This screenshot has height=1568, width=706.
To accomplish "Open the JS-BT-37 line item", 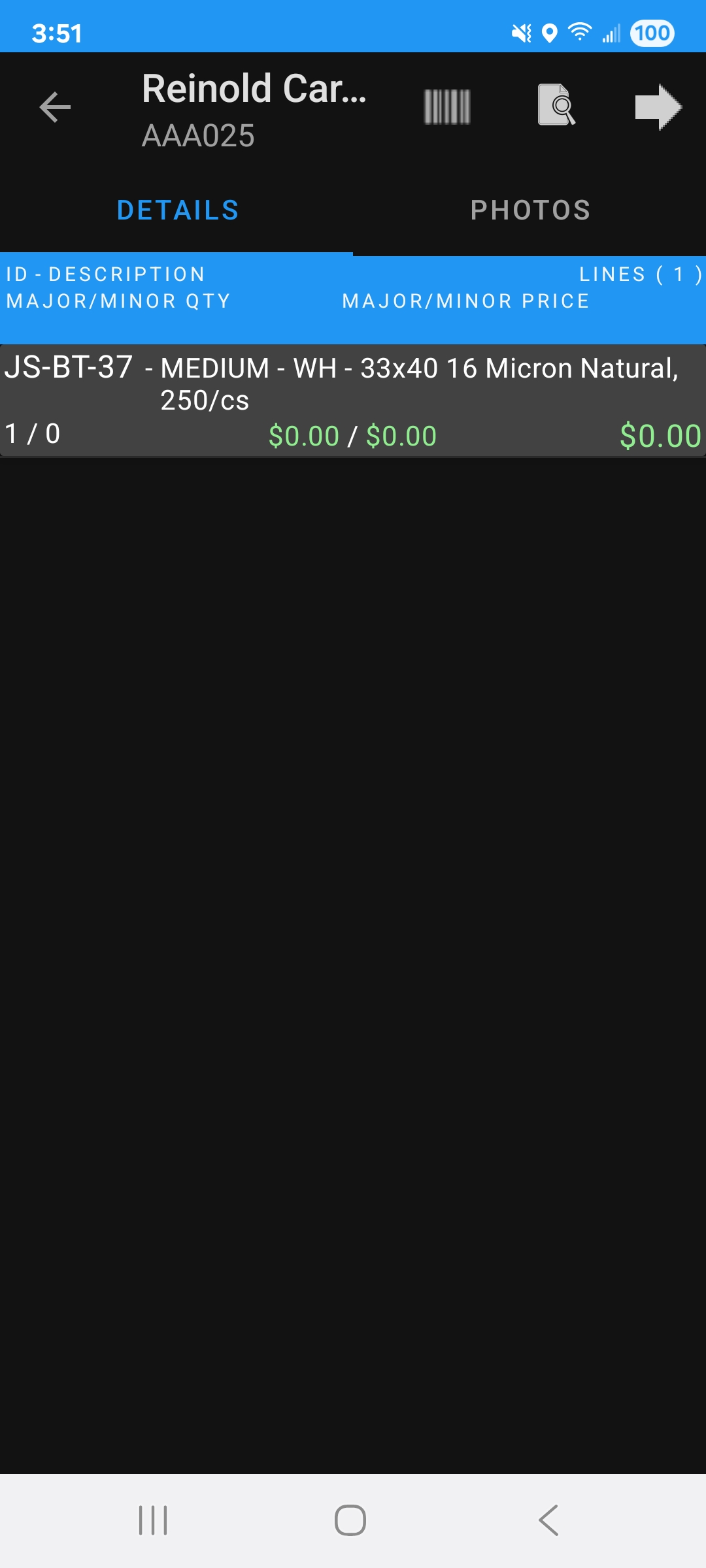I will point(353,400).
